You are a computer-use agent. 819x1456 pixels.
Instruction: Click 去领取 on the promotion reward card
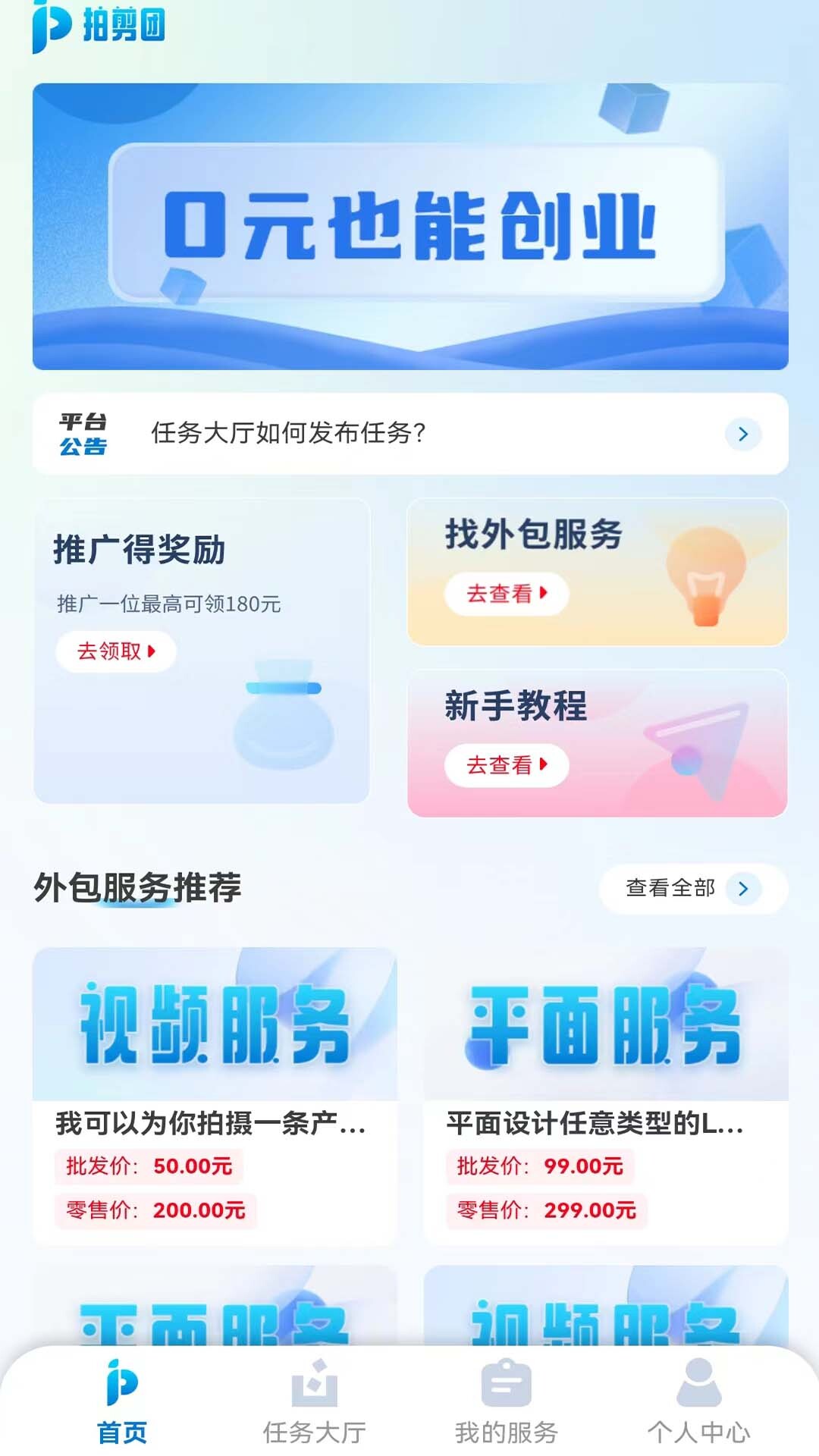(114, 651)
